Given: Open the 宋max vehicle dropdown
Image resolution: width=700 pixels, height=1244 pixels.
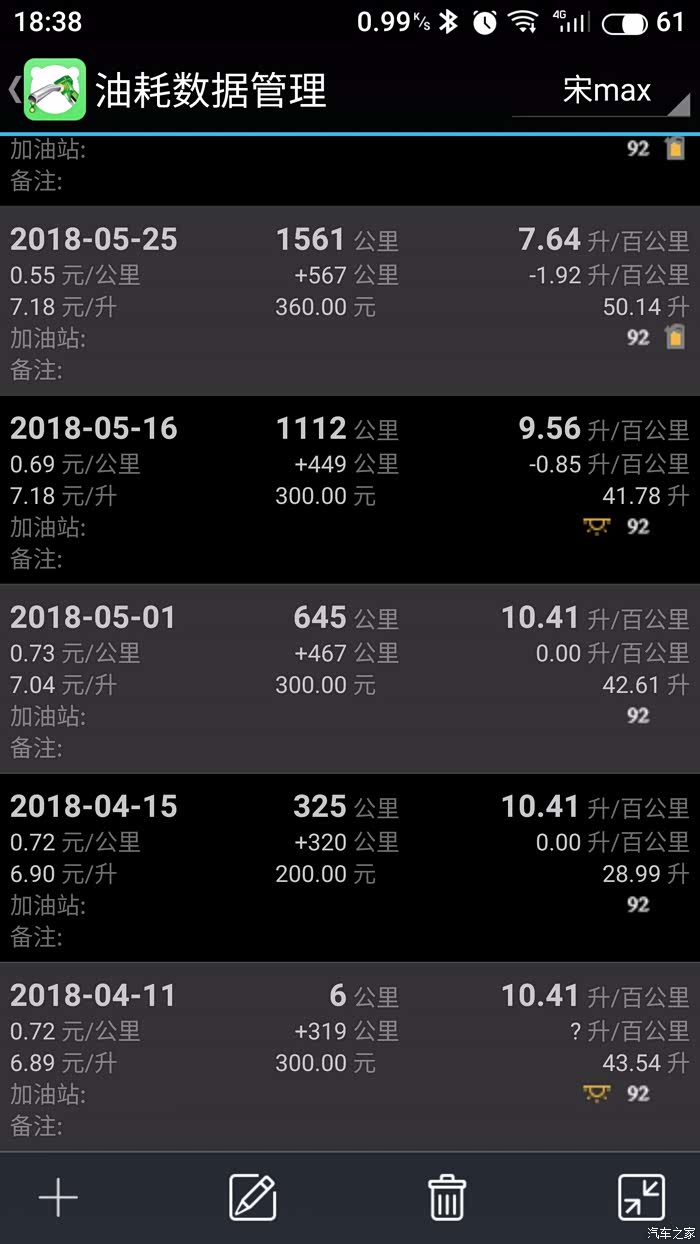Looking at the screenshot, I should [x=603, y=92].
